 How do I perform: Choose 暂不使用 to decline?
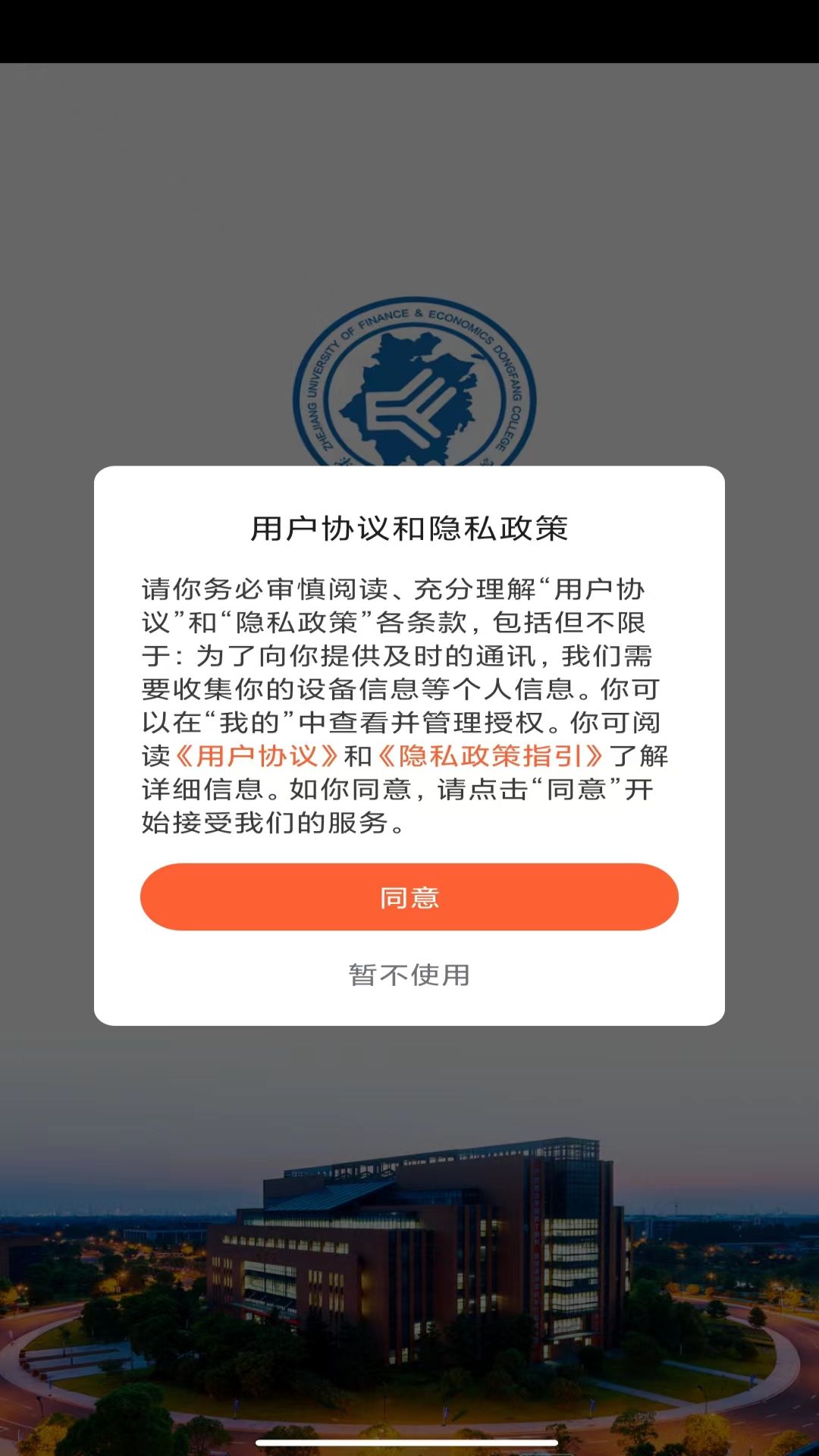coord(409,975)
